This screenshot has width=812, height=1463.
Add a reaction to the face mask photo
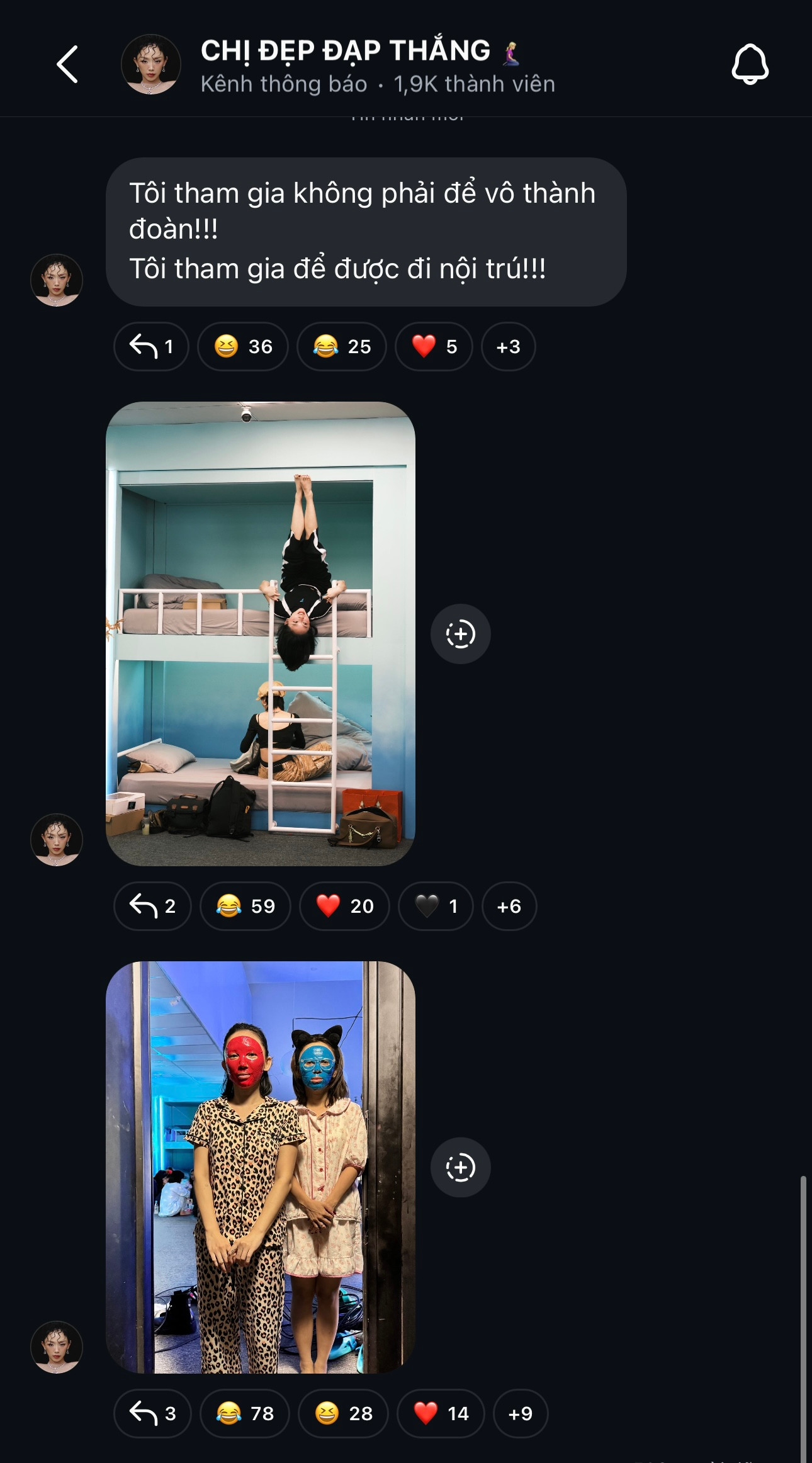pyautogui.click(x=460, y=1167)
